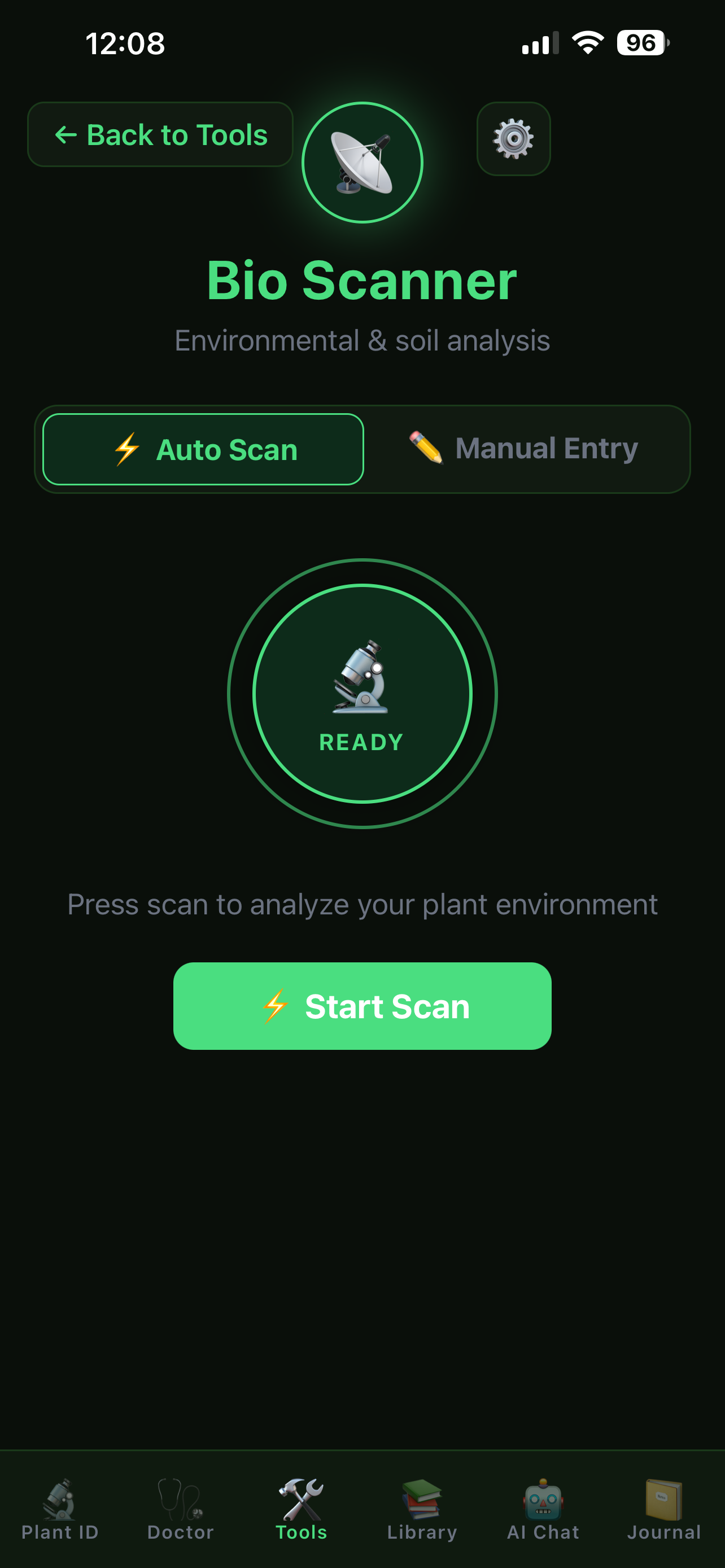Screen dimensions: 725x1568
Task: Enable Auto Scan mode
Action: click(x=203, y=449)
